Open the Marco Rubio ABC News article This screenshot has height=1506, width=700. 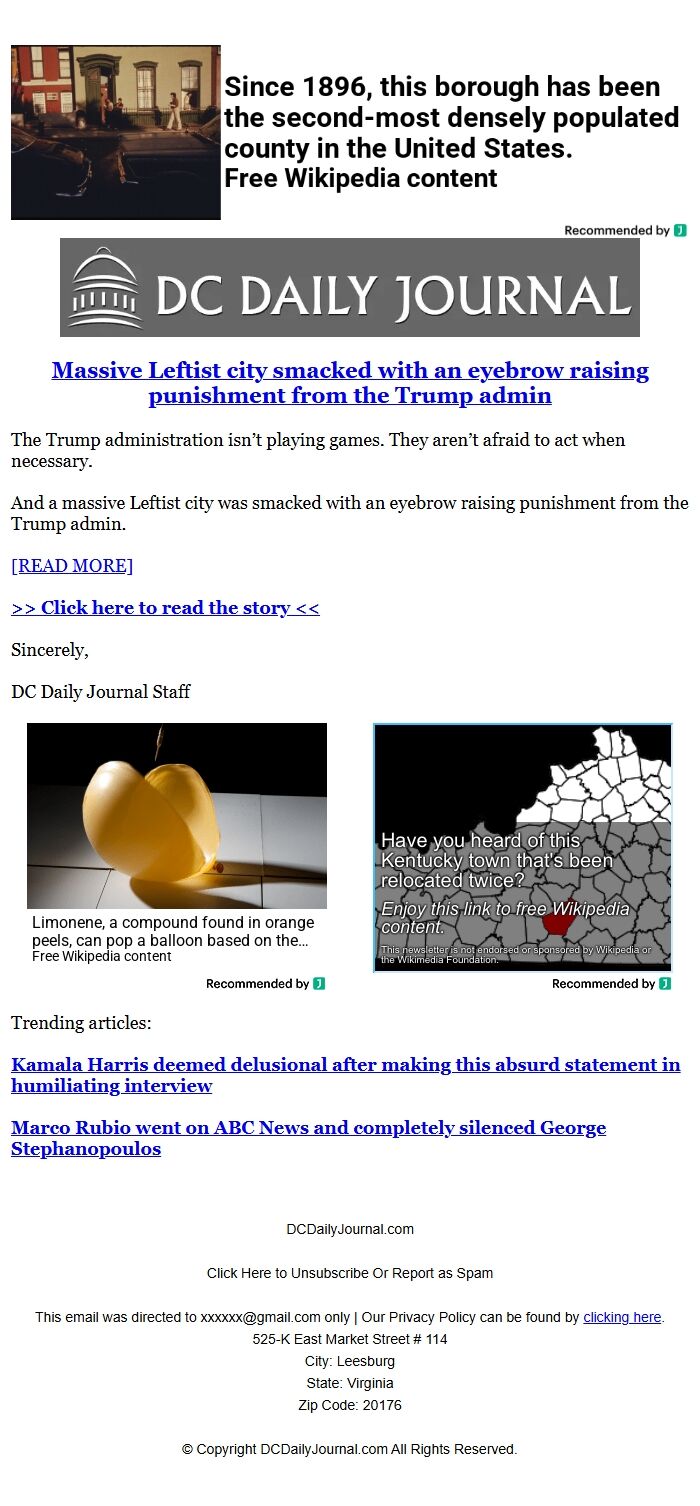click(308, 1138)
